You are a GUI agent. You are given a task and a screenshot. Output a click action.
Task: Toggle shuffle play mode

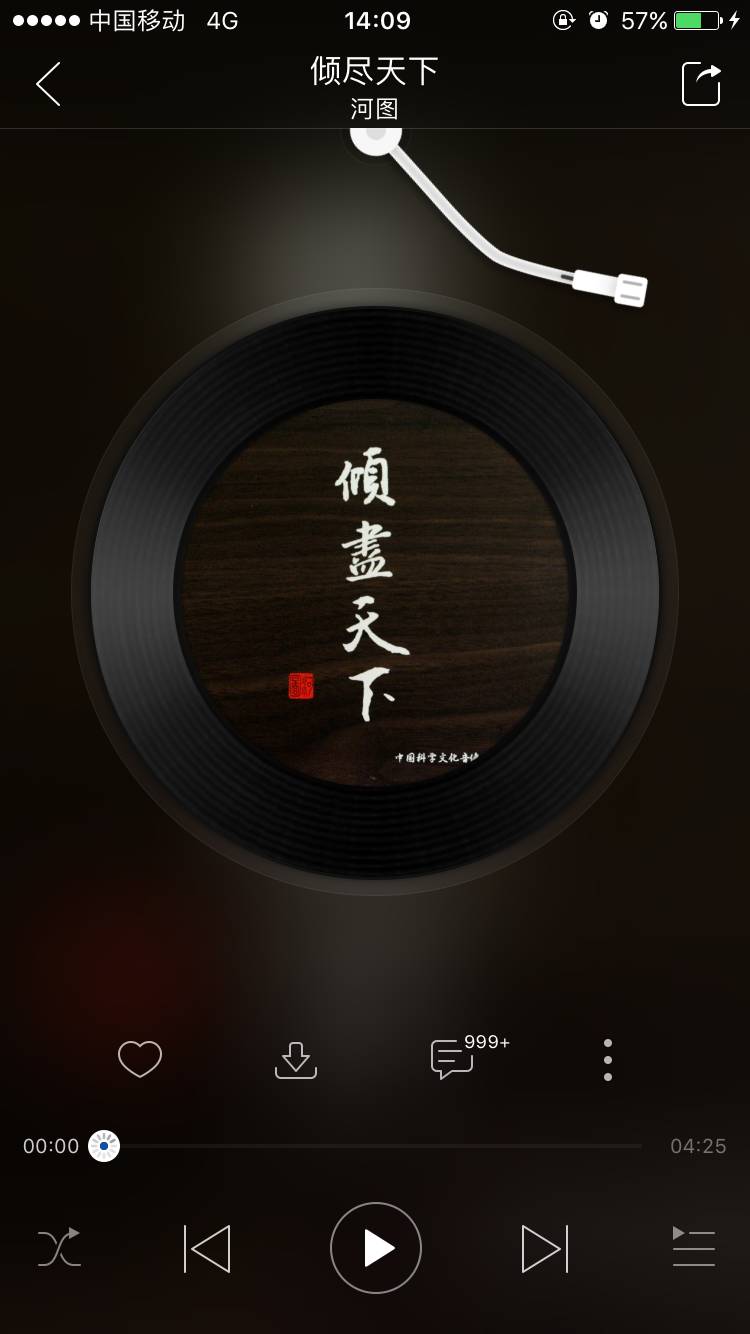[x=59, y=1248]
